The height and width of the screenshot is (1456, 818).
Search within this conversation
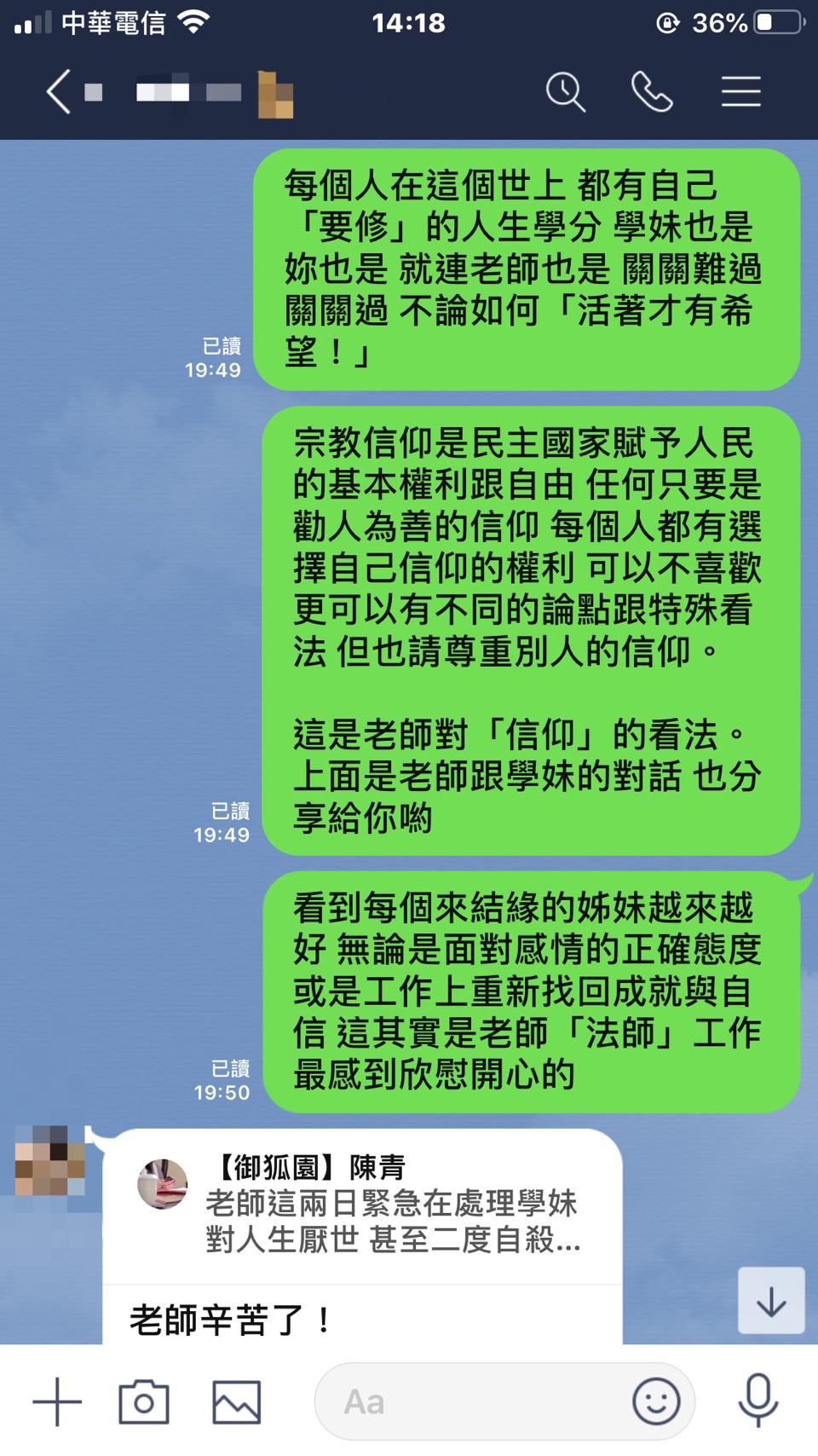click(565, 92)
